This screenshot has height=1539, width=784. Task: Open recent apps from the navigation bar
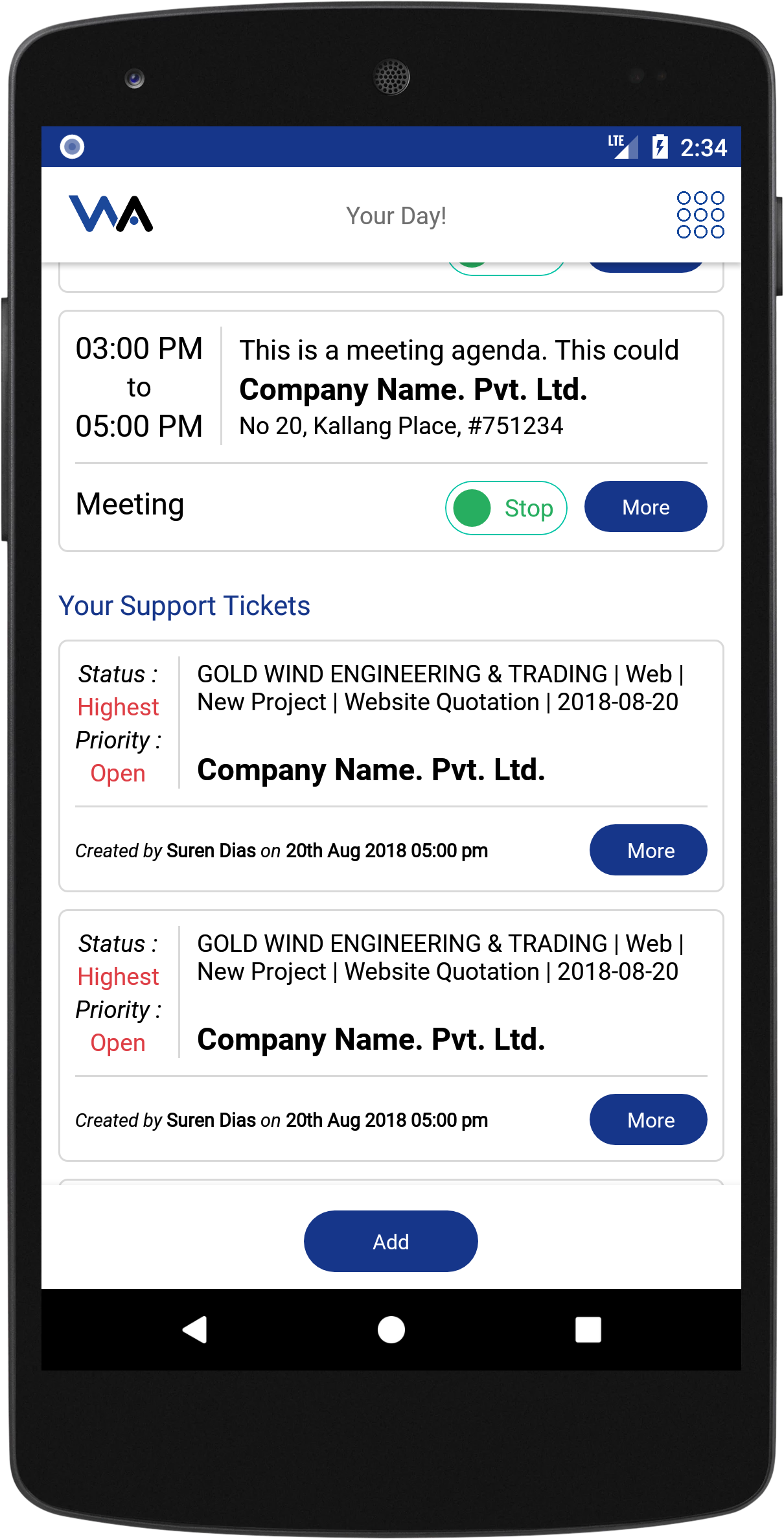[588, 1330]
